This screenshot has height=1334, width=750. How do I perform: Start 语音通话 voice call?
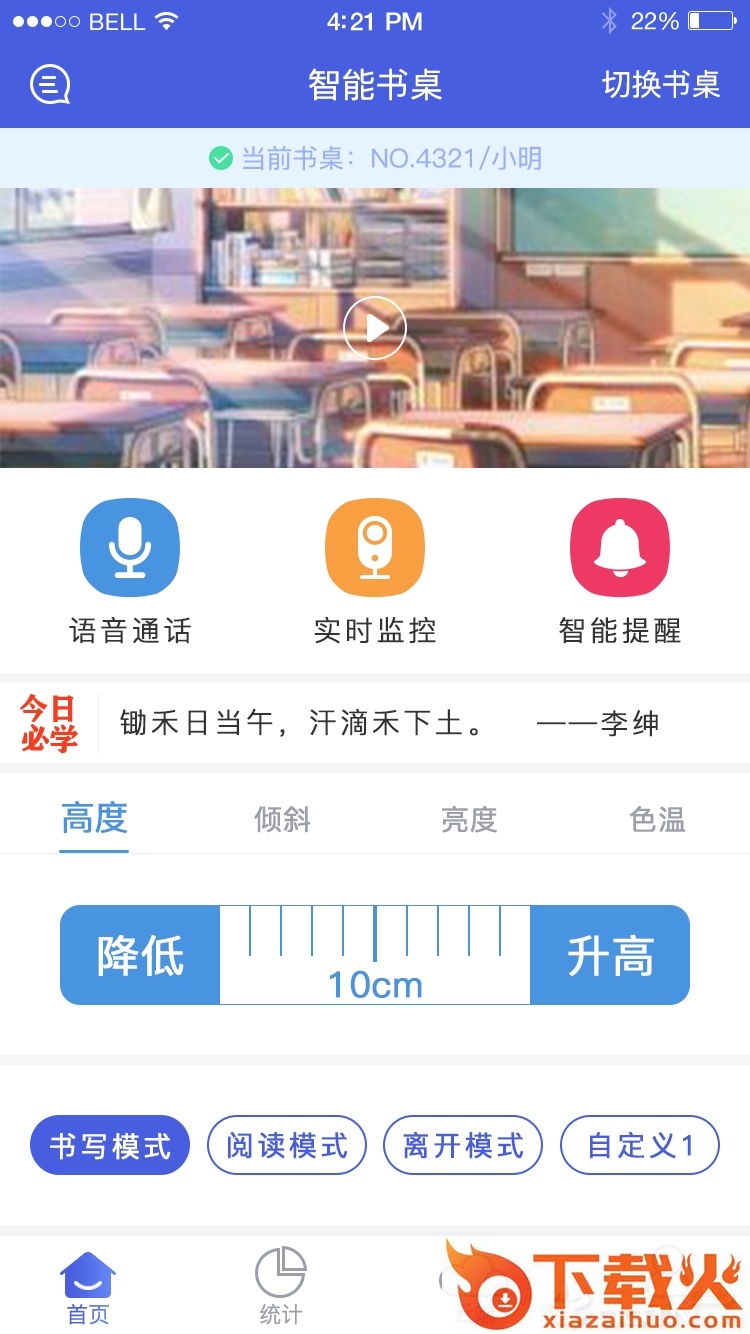[130, 548]
